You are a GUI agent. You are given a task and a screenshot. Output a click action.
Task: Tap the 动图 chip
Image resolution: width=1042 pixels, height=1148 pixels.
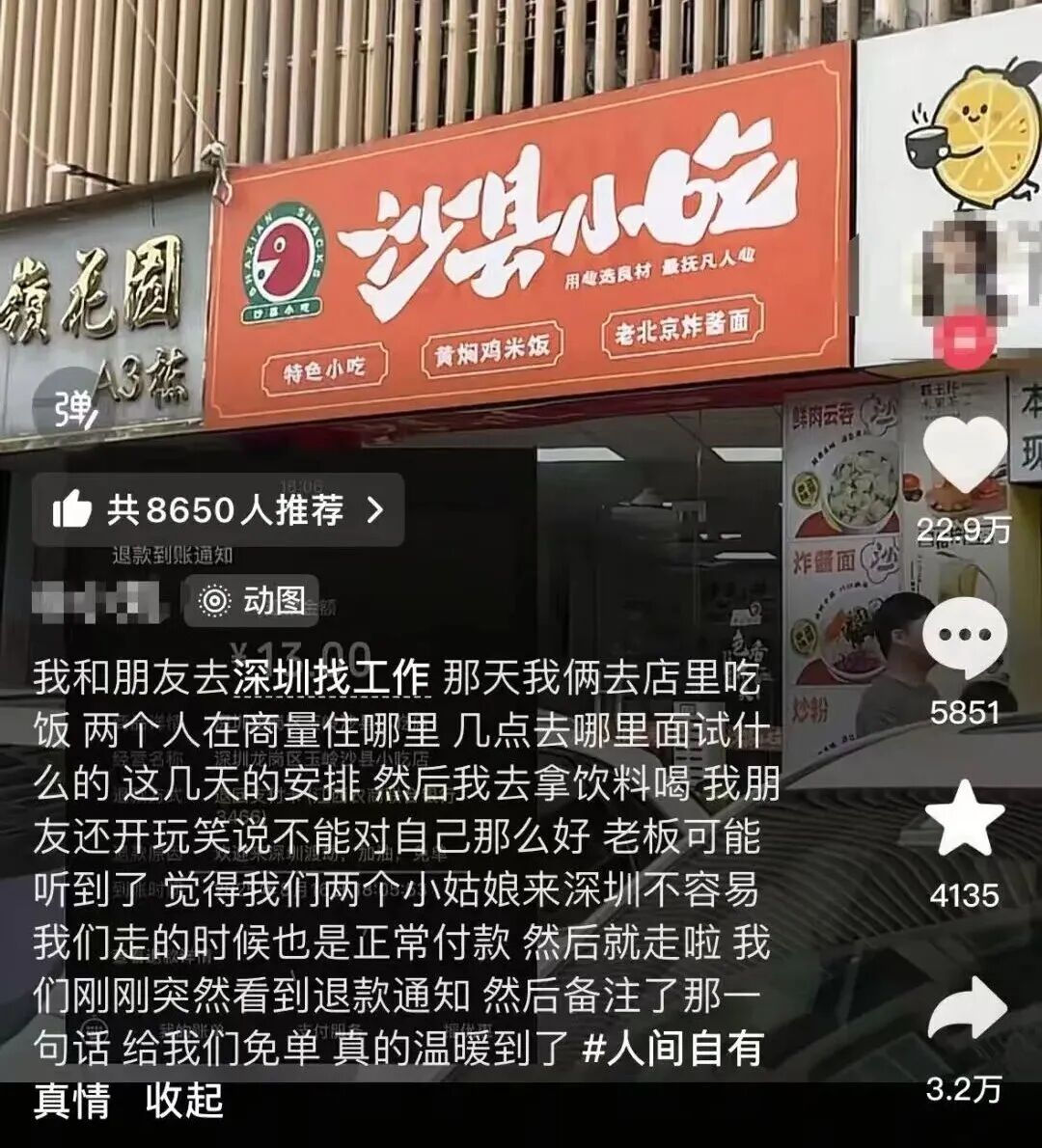(252, 601)
